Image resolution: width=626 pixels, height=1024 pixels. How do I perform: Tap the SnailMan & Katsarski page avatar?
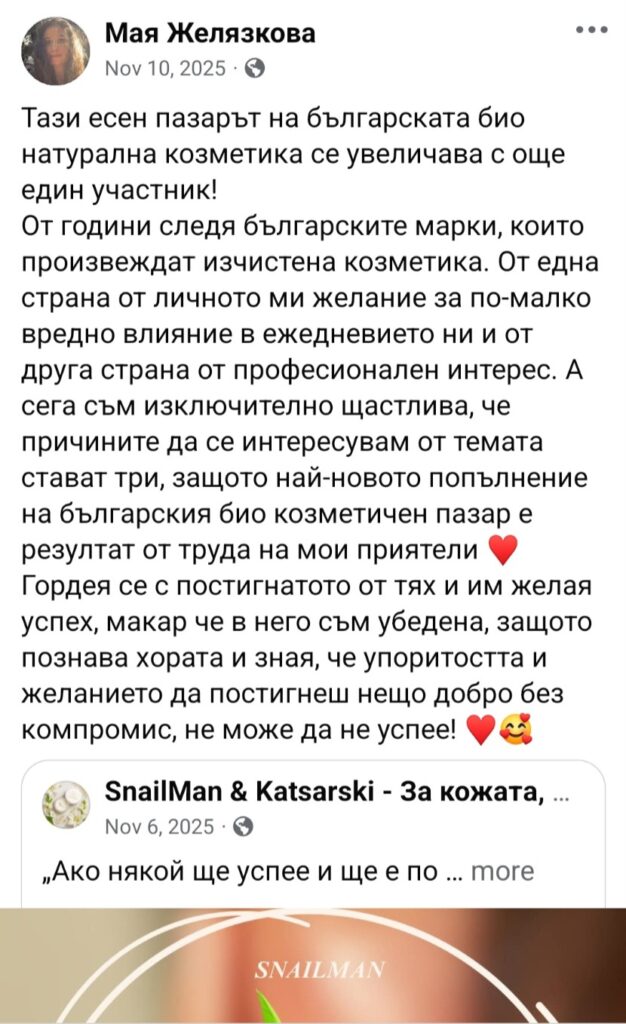point(66,804)
